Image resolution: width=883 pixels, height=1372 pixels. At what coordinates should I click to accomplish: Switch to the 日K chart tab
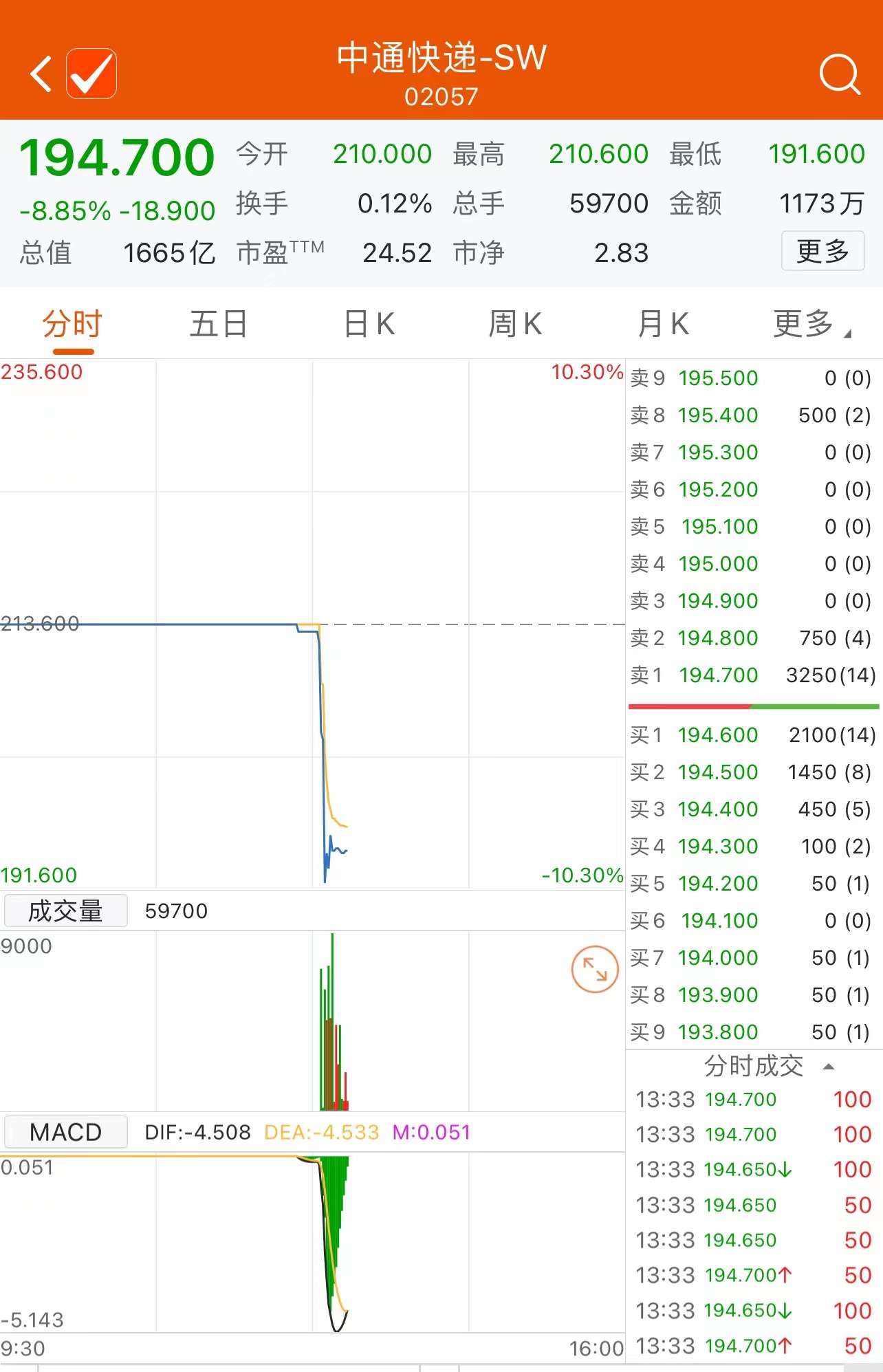[369, 324]
